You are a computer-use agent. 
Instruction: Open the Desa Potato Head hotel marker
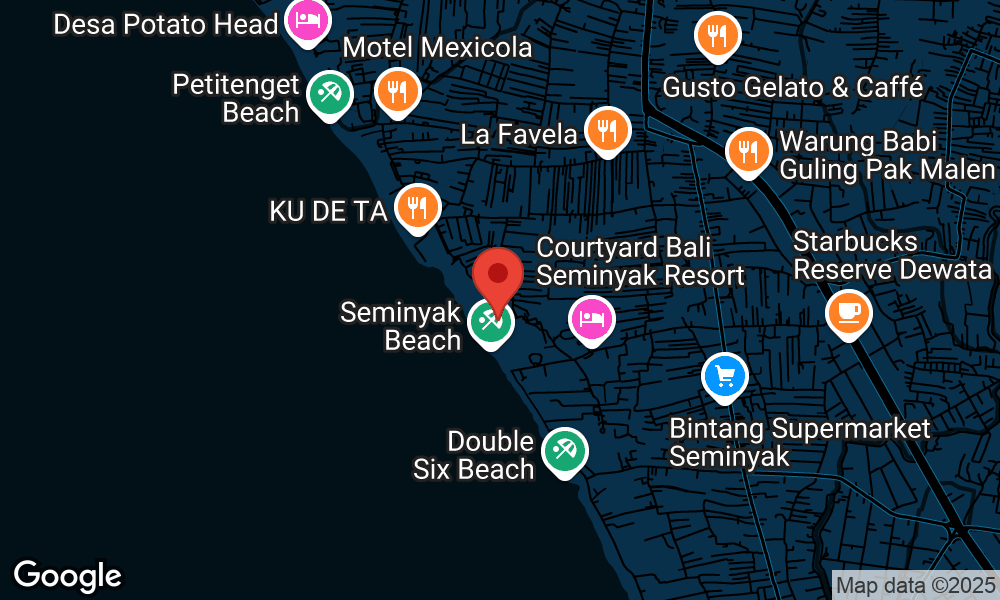click(x=307, y=18)
